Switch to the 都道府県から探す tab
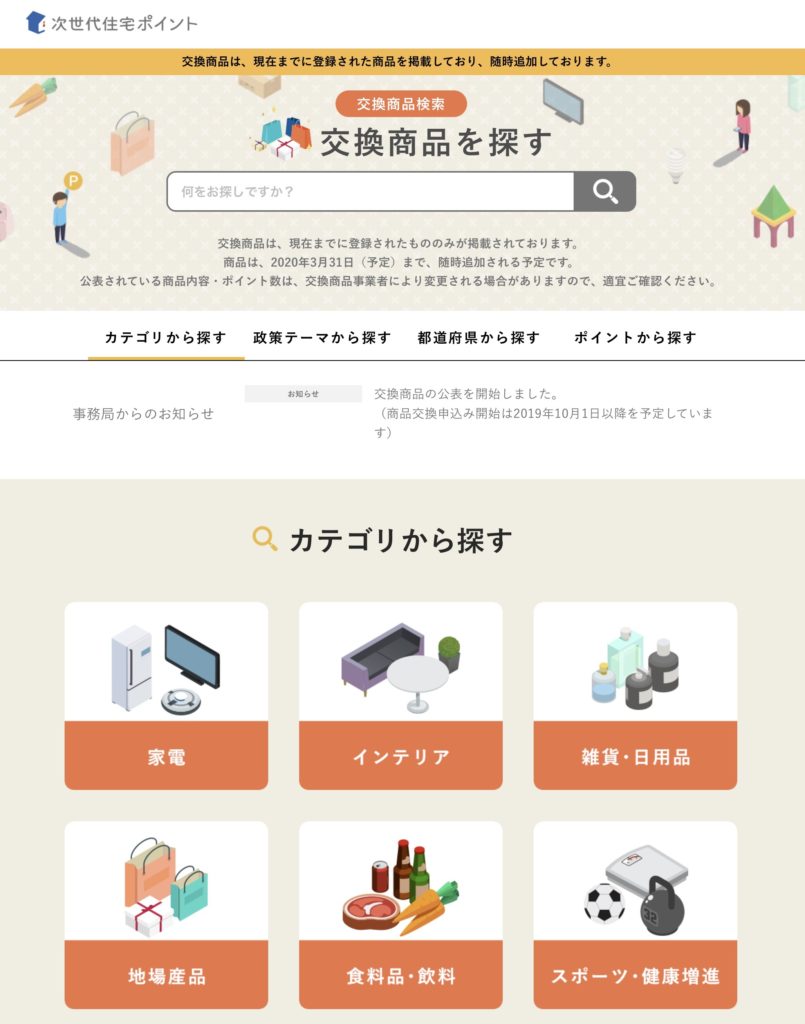This screenshot has width=805, height=1024. click(x=479, y=338)
